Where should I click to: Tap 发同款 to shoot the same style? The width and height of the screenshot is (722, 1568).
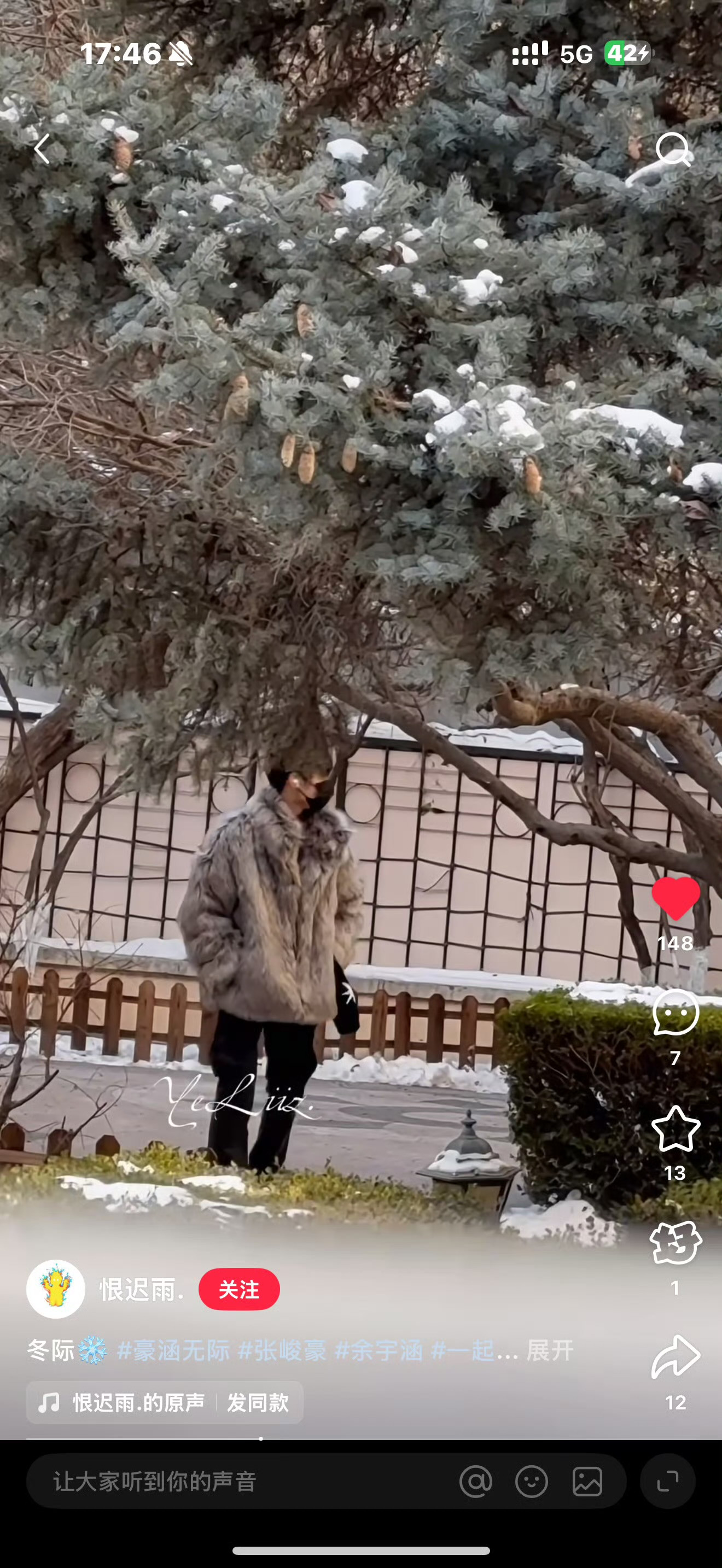[258, 1402]
